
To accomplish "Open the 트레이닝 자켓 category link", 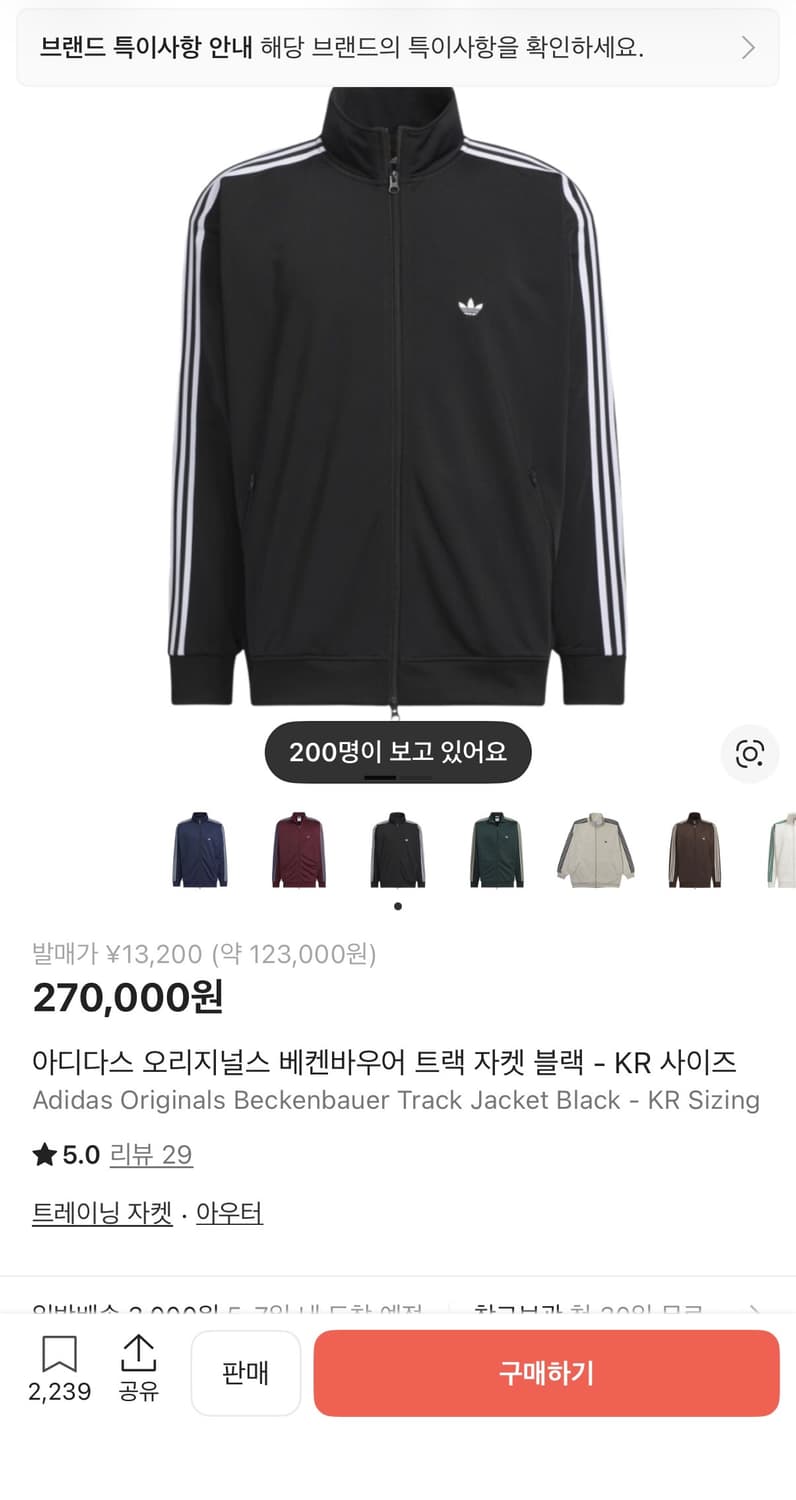I will pos(101,1212).
